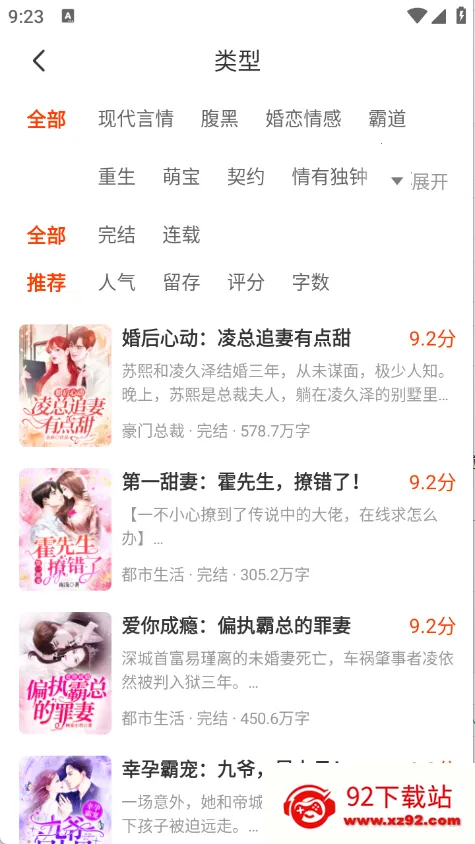Sort by 字数
Image resolution: width=475 pixels, height=844 pixels.
click(310, 282)
